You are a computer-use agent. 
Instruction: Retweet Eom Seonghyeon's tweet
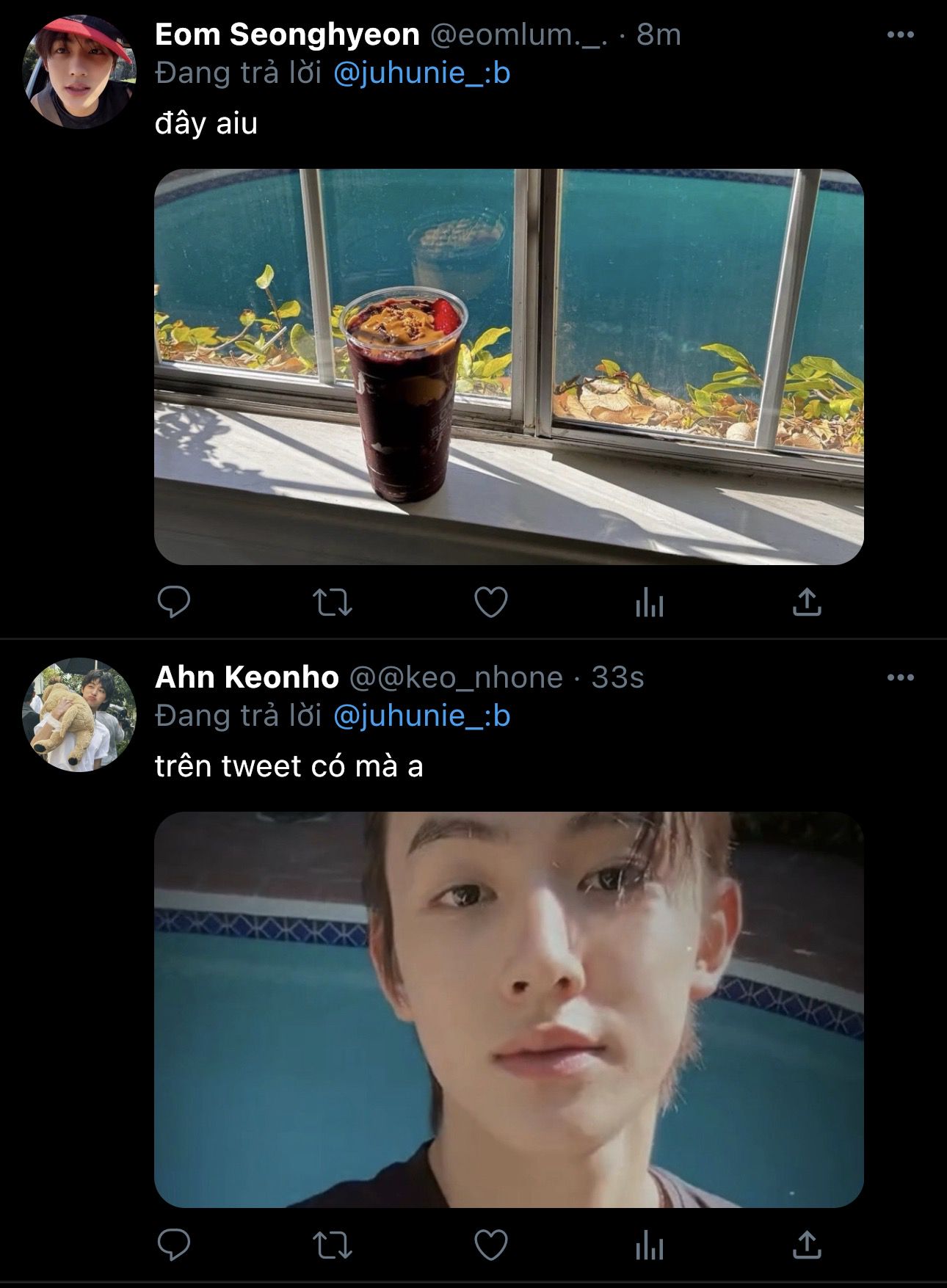(x=333, y=603)
